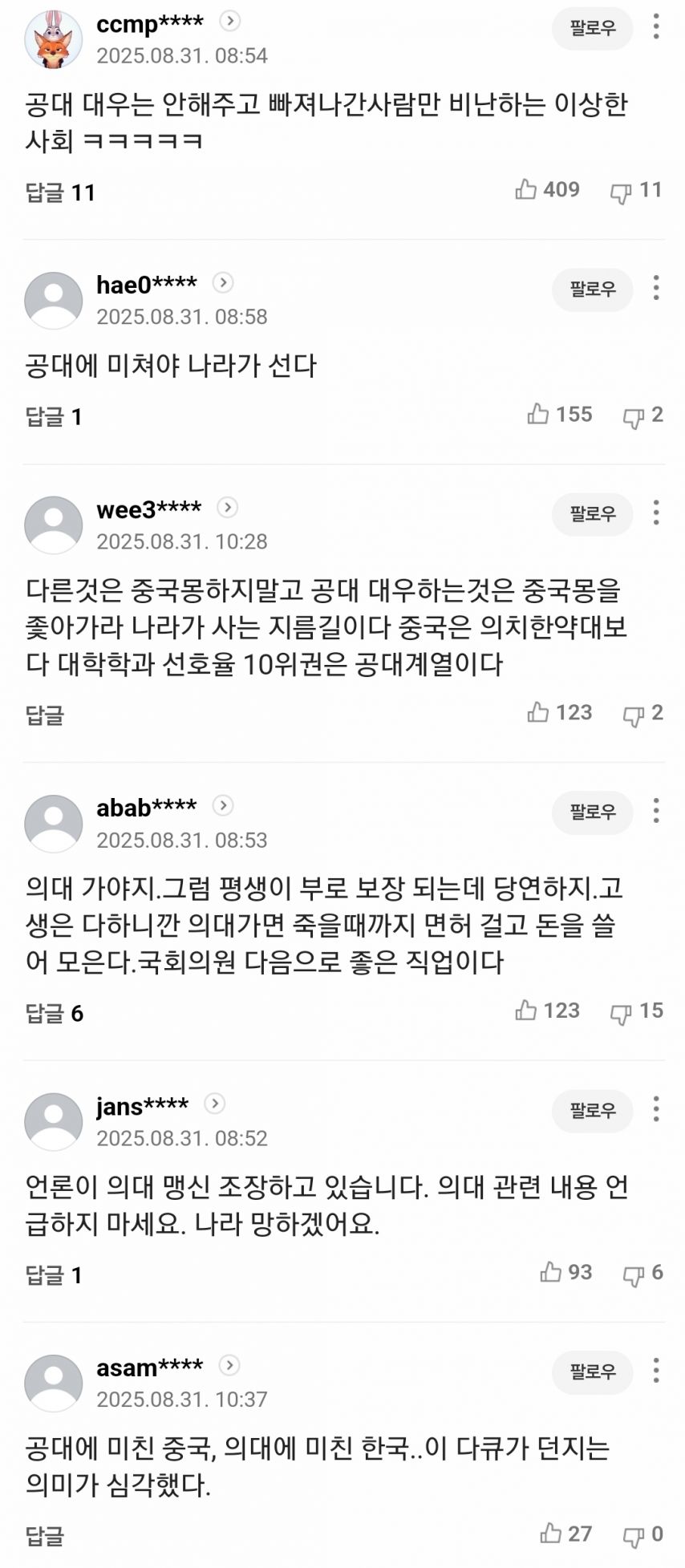Like the comment by ccmp****
The height and width of the screenshot is (1568, 685).
point(526,190)
